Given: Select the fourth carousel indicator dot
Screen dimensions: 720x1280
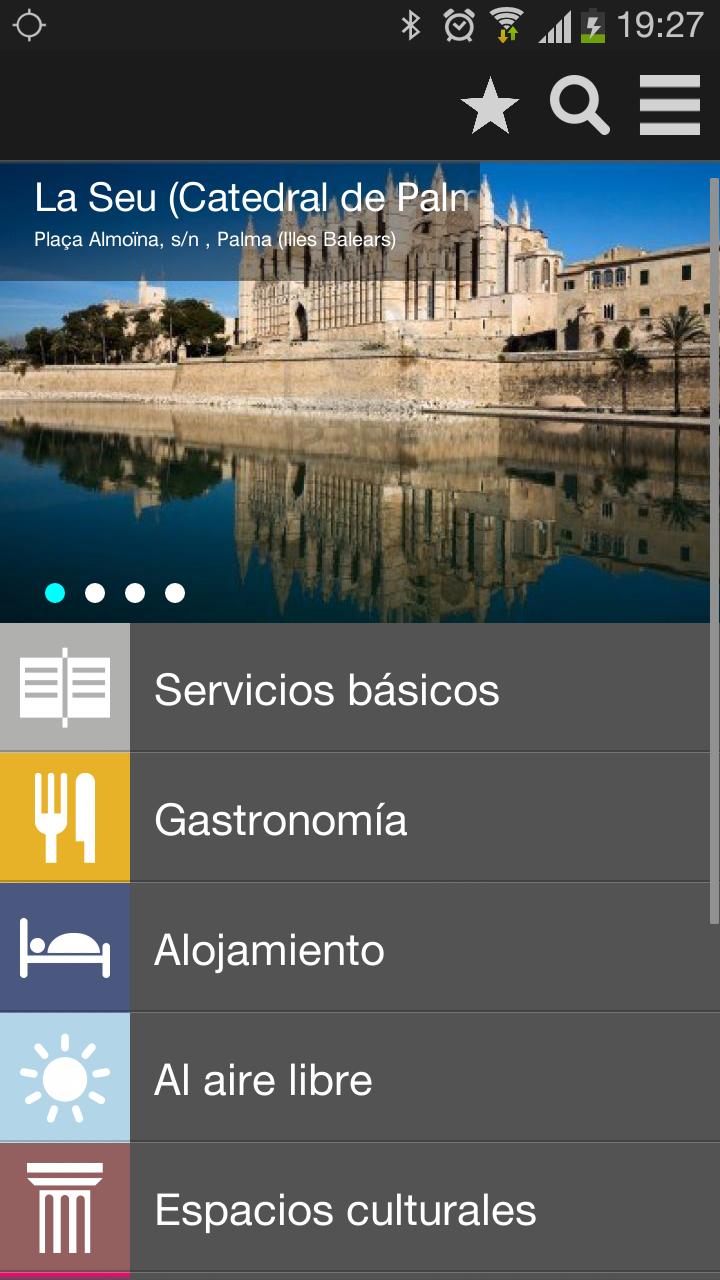Looking at the screenshot, I should click(175, 593).
